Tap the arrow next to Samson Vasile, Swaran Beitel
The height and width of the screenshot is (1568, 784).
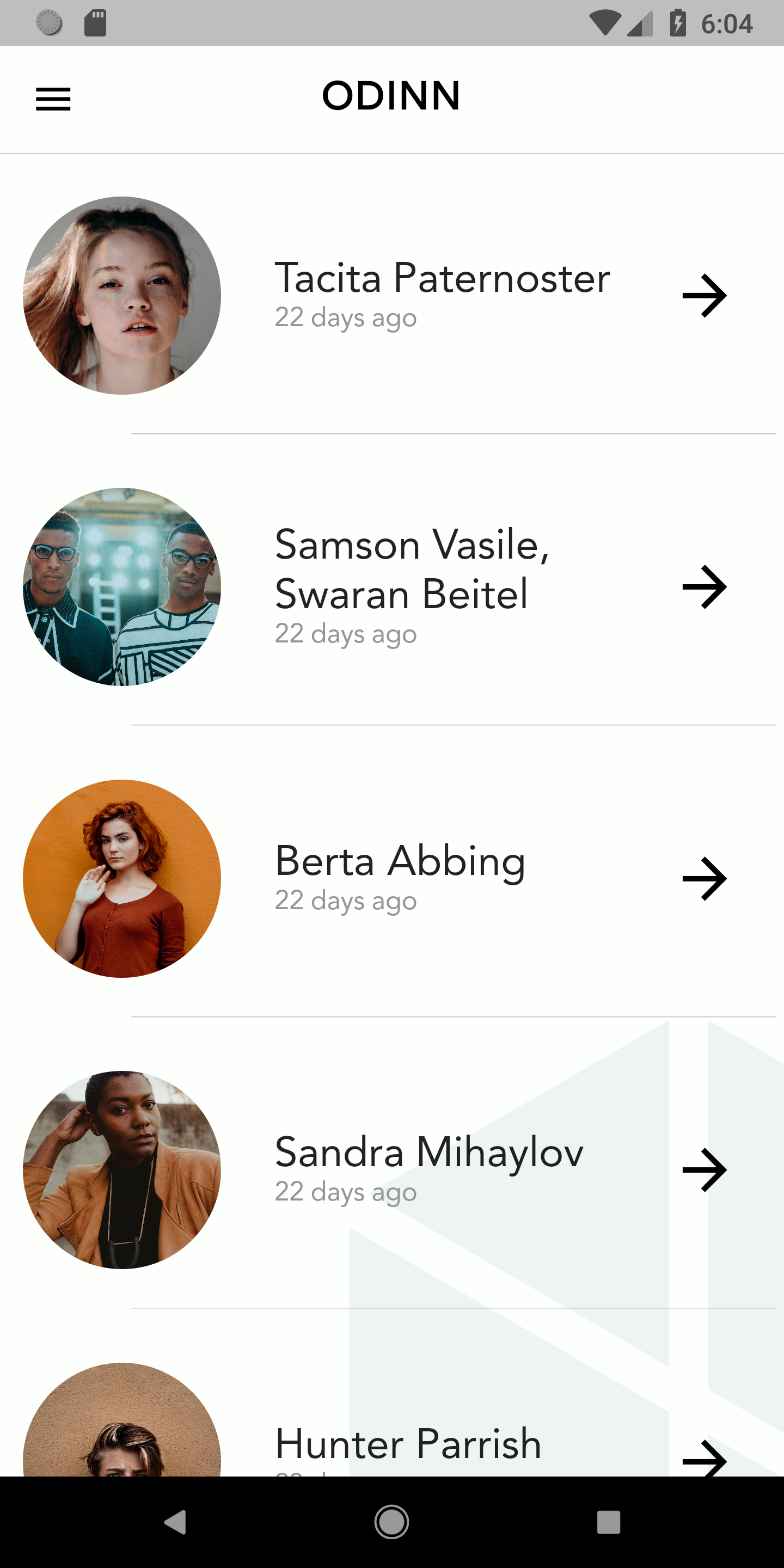pyautogui.click(x=705, y=587)
